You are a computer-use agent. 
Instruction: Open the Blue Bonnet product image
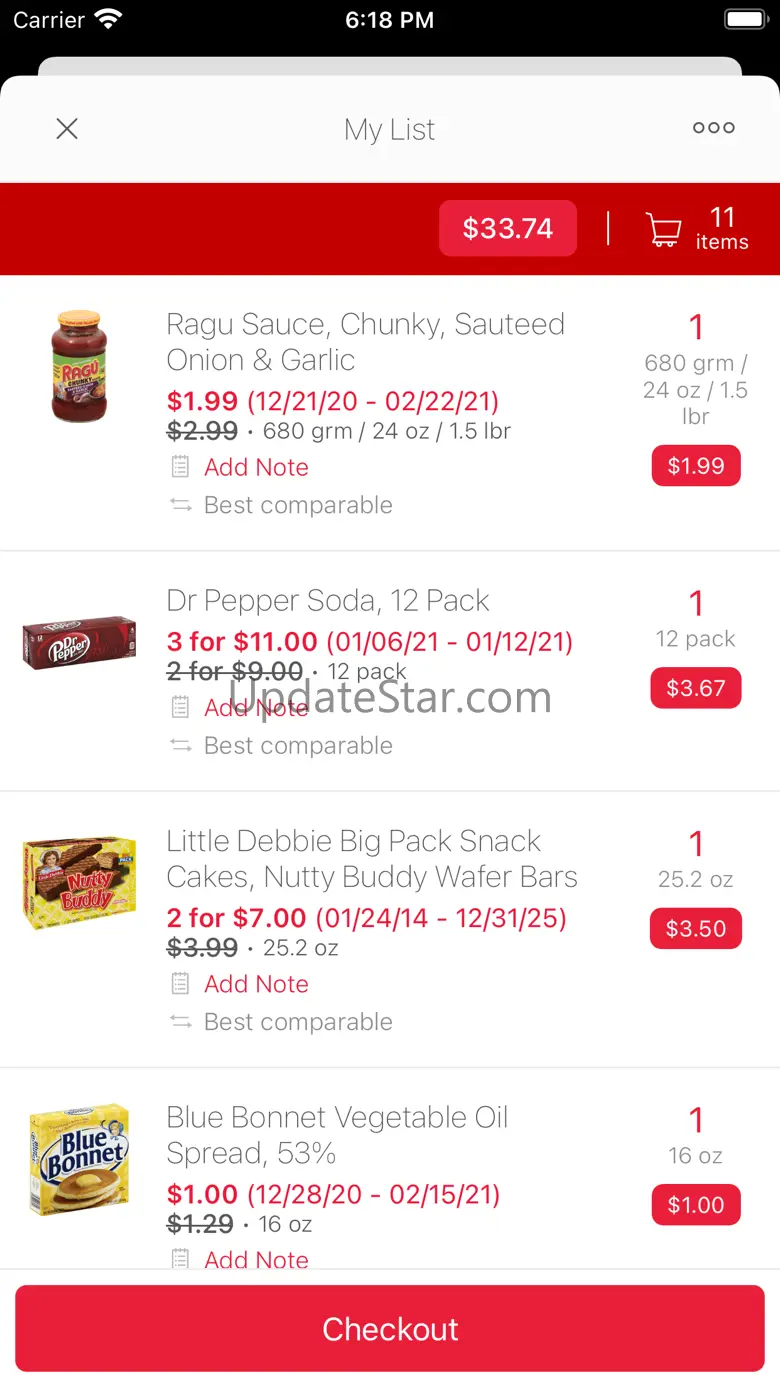tap(79, 1159)
